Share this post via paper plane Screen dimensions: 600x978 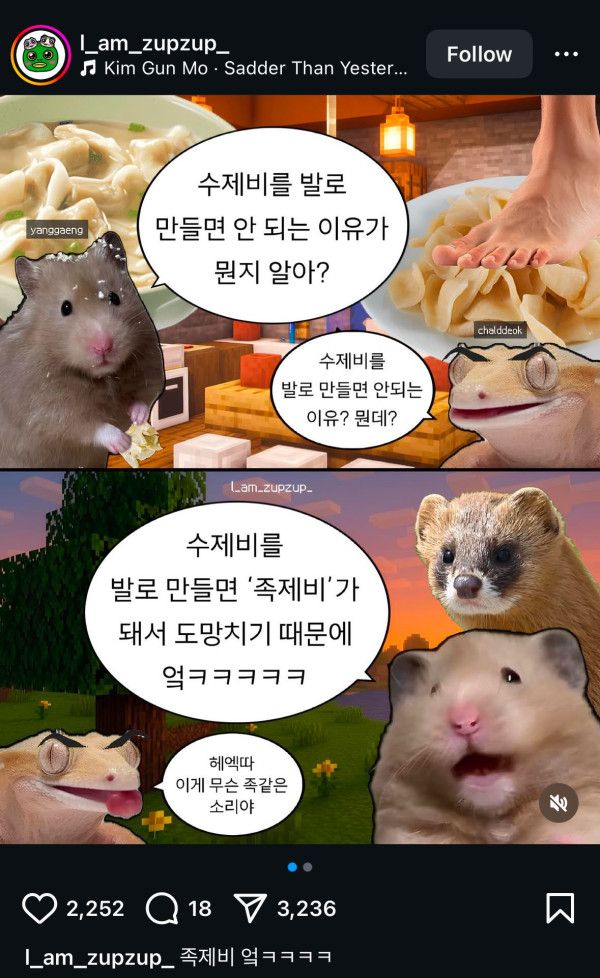click(x=249, y=908)
